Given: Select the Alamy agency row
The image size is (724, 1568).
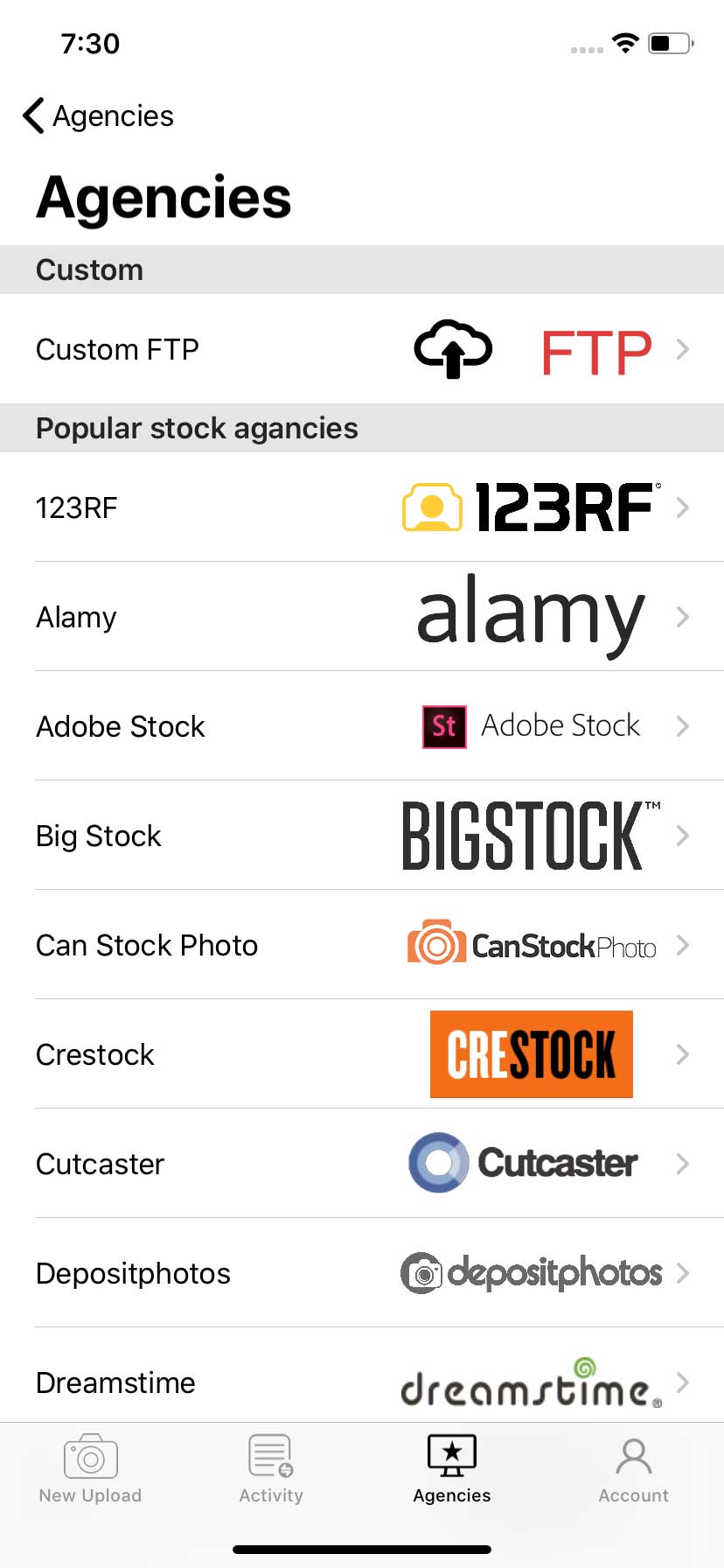Looking at the screenshot, I should click(362, 617).
